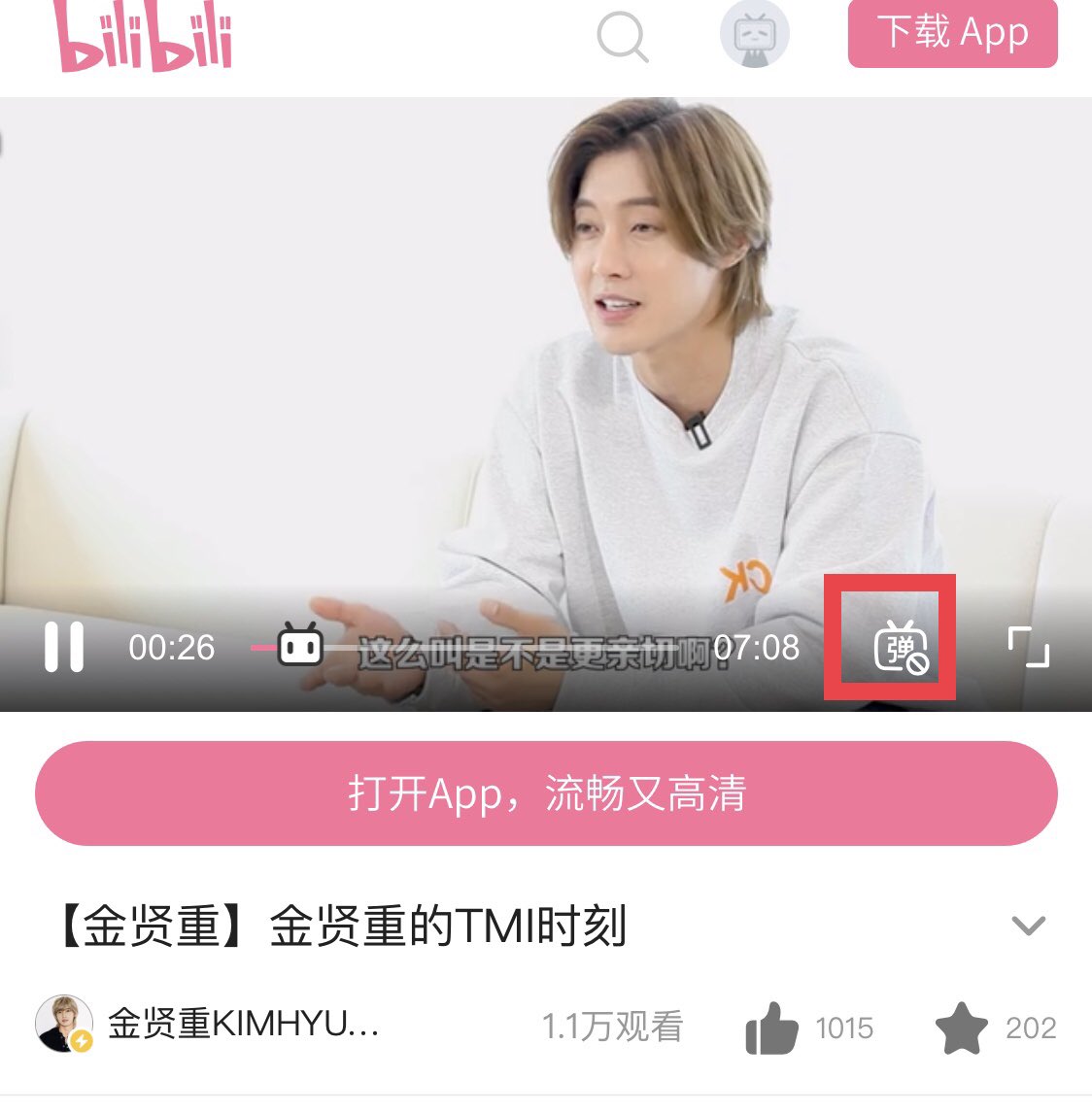Viewport: 1092px width, 1112px height.
Task: Pause the video playback
Action: tap(64, 647)
